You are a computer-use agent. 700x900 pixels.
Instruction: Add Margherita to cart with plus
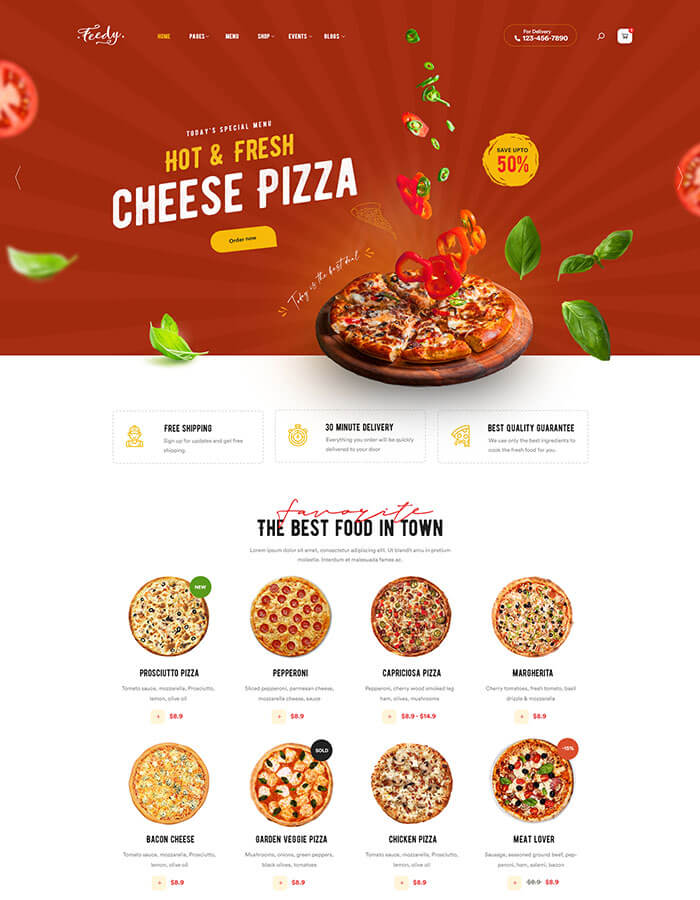521,716
